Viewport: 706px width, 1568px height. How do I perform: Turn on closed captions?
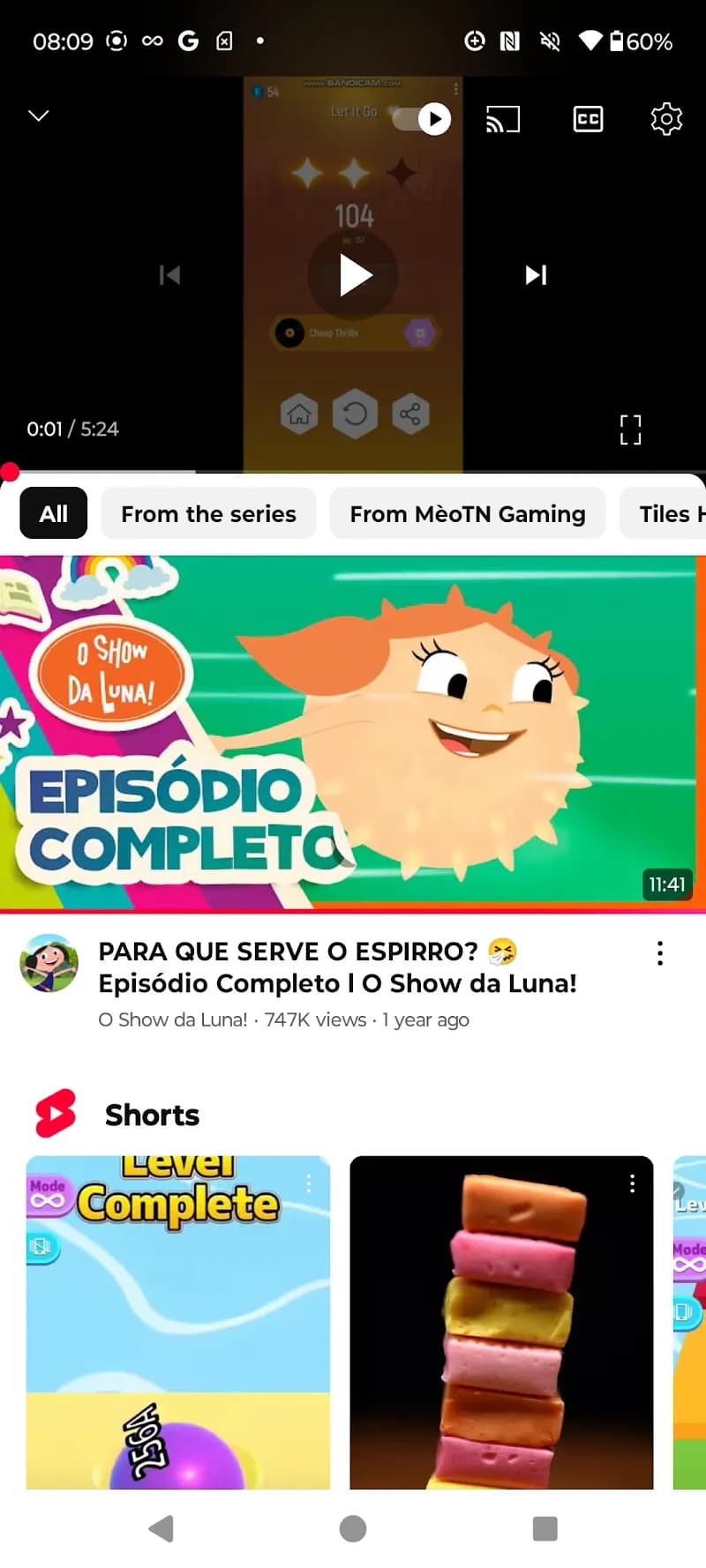coord(588,119)
